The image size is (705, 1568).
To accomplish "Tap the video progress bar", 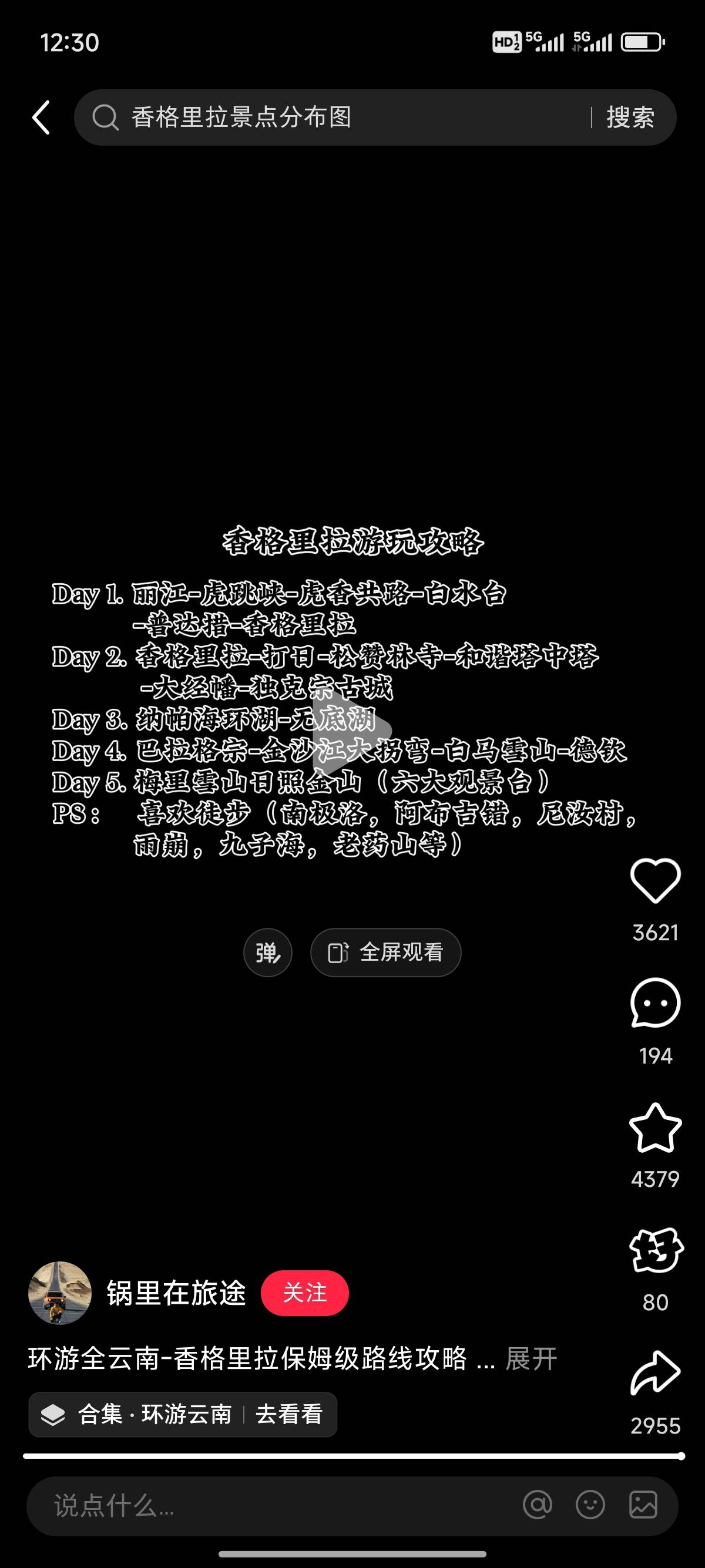I will [x=353, y=1456].
